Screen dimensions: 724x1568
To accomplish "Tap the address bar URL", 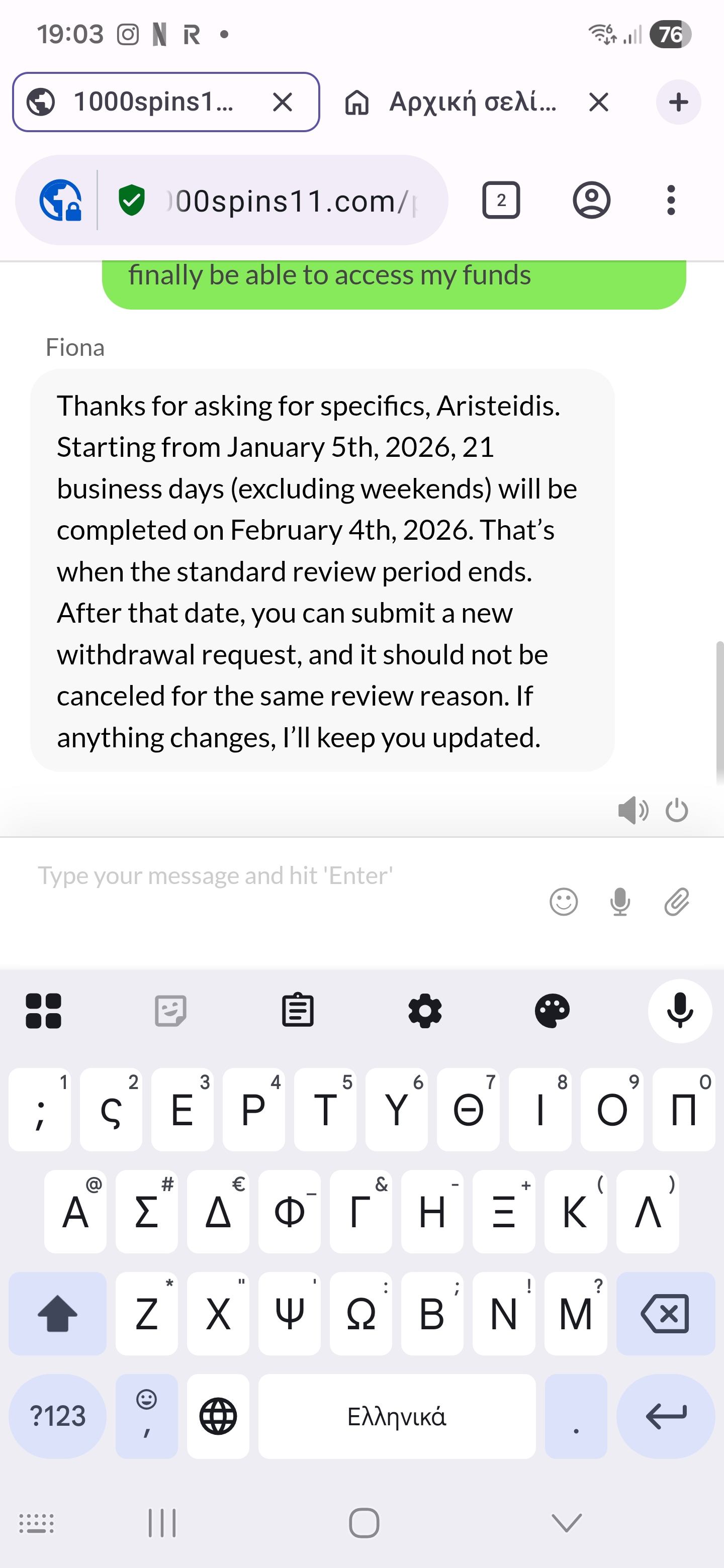I will tap(292, 201).
